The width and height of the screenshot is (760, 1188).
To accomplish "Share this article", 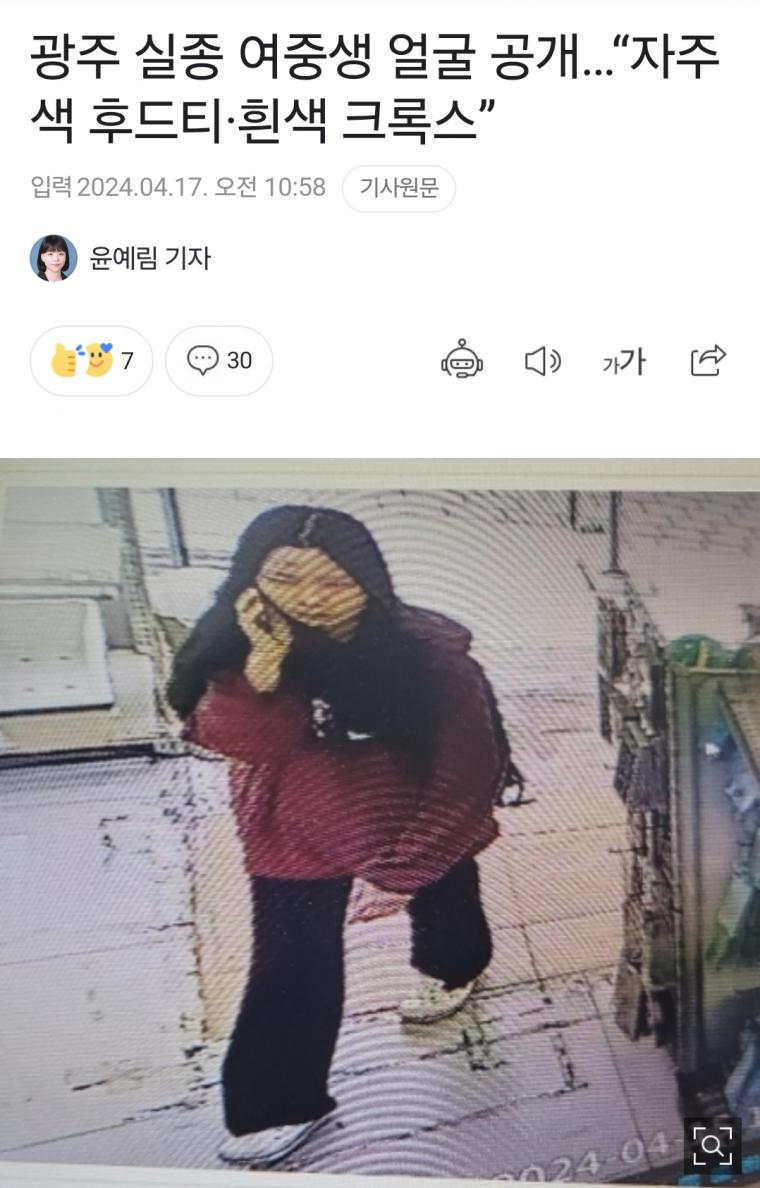I will [x=707, y=360].
